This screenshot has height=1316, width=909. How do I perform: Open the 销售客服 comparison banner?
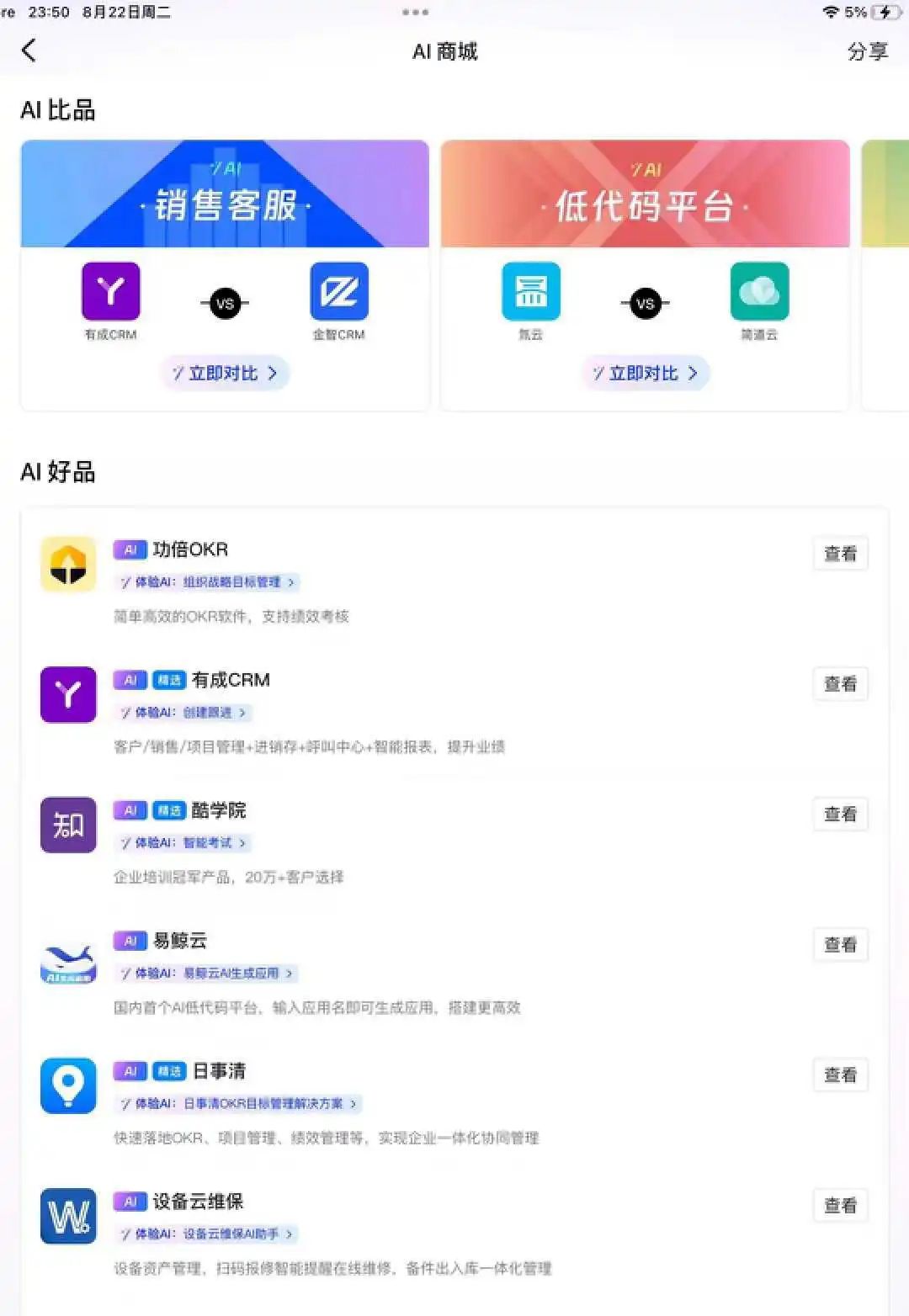(x=225, y=194)
